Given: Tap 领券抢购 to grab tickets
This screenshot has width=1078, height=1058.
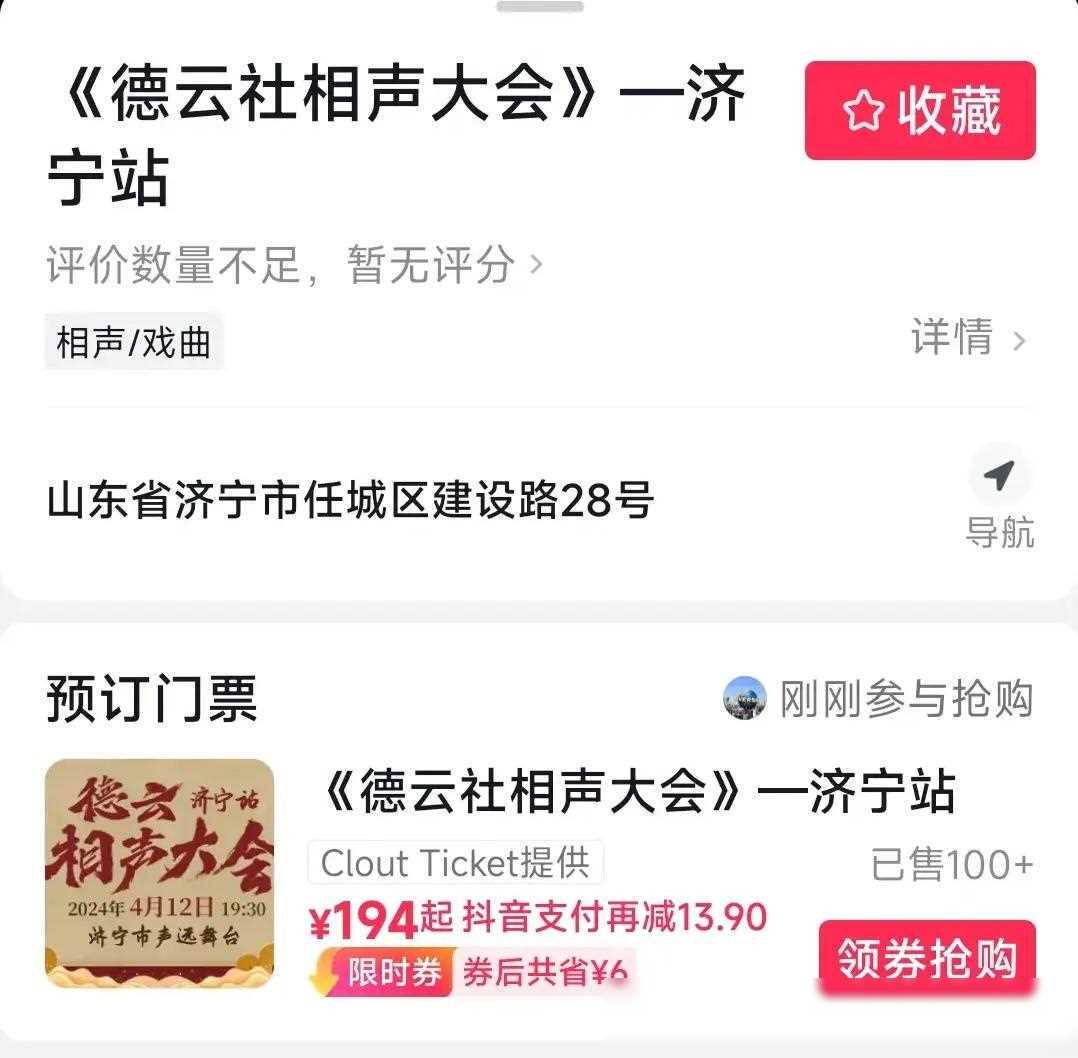Looking at the screenshot, I should 926,956.
